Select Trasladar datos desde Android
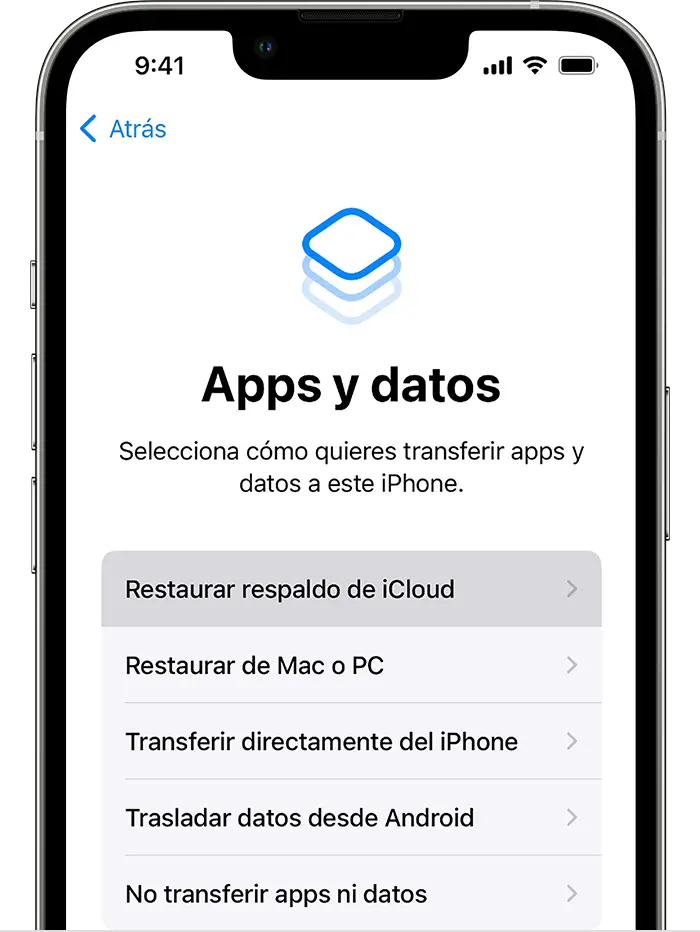The height and width of the screenshot is (932, 700). tap(350, 817)
